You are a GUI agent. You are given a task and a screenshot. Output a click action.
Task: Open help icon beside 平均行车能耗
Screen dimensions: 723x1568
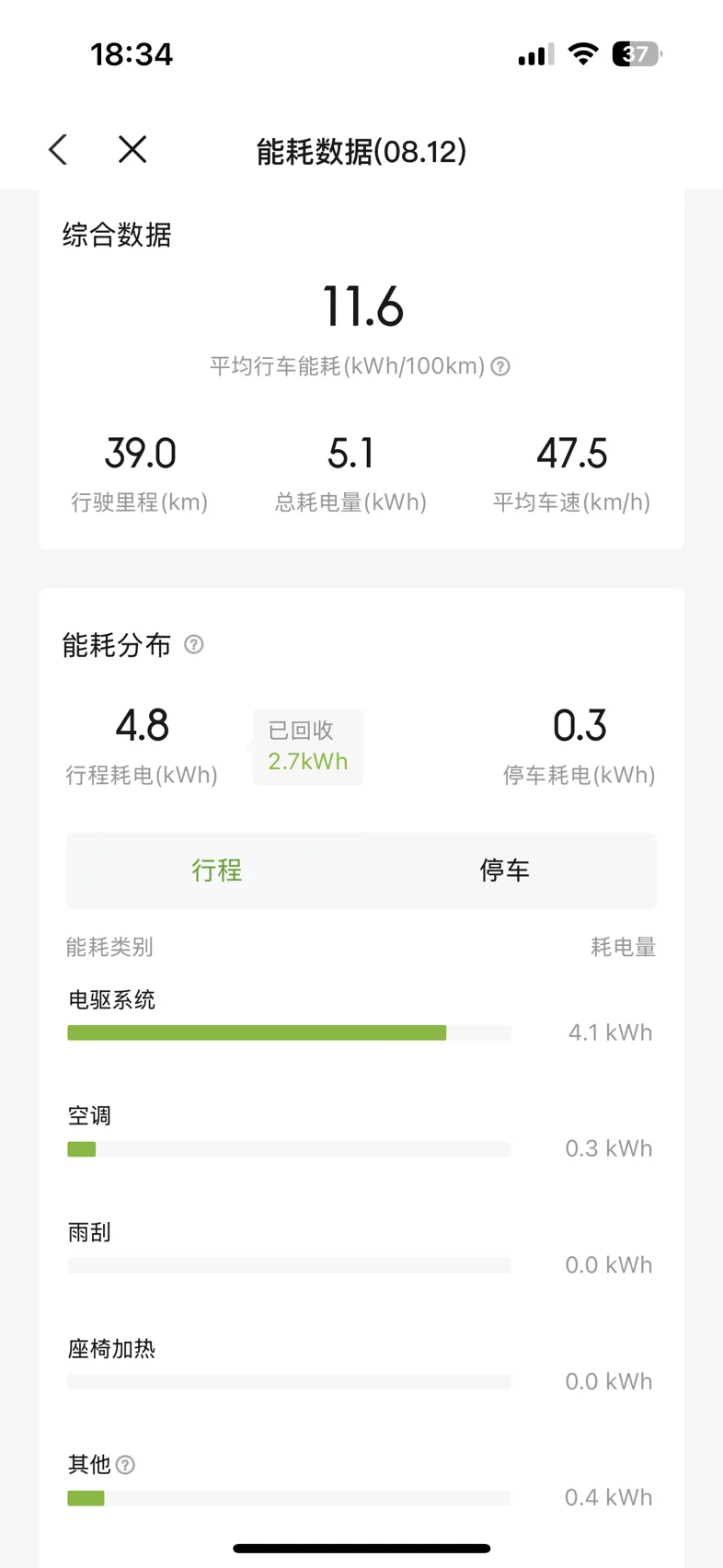(x=500, y=366)
